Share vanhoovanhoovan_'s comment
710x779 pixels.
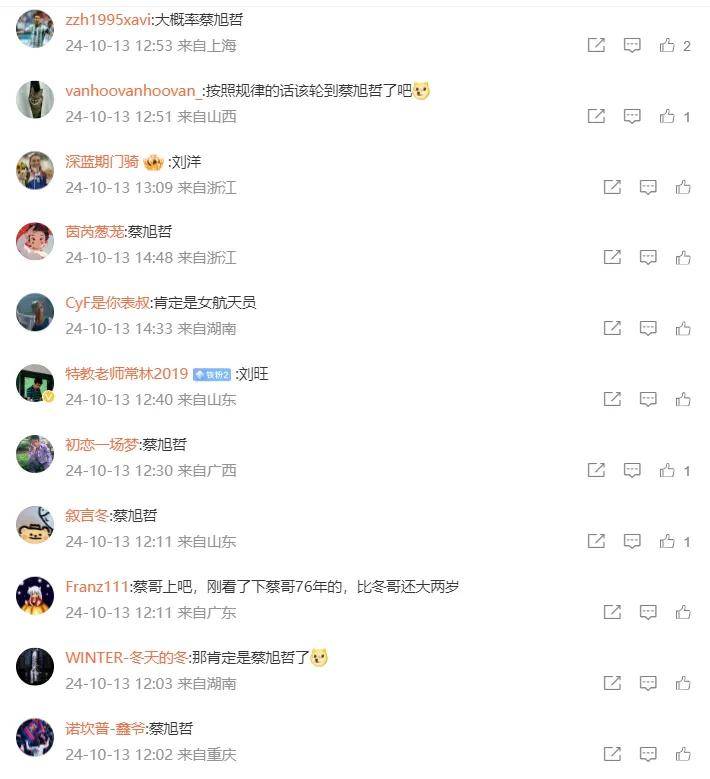tap(596, 116)
